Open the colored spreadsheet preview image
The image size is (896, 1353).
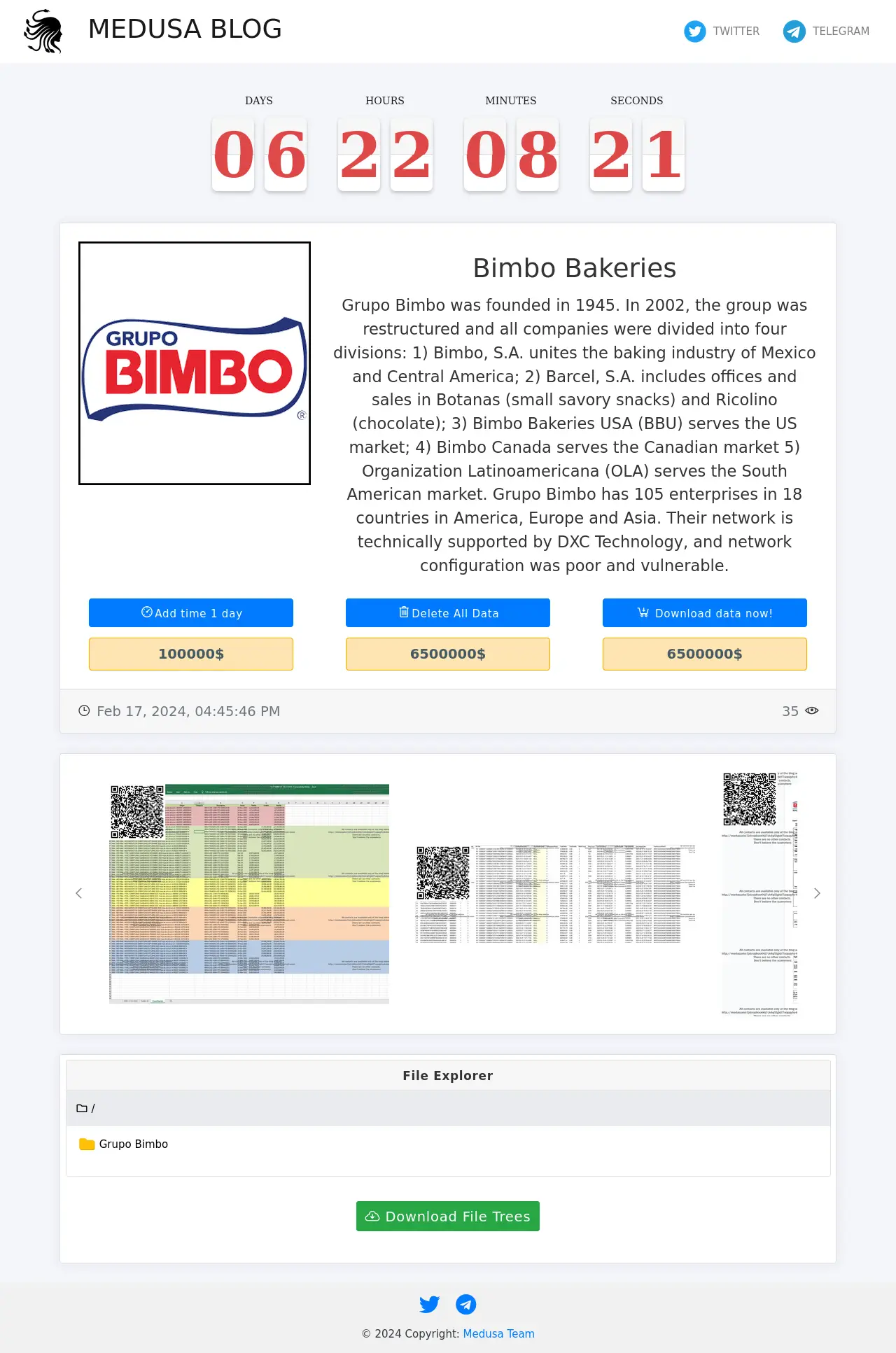(249, 894)
